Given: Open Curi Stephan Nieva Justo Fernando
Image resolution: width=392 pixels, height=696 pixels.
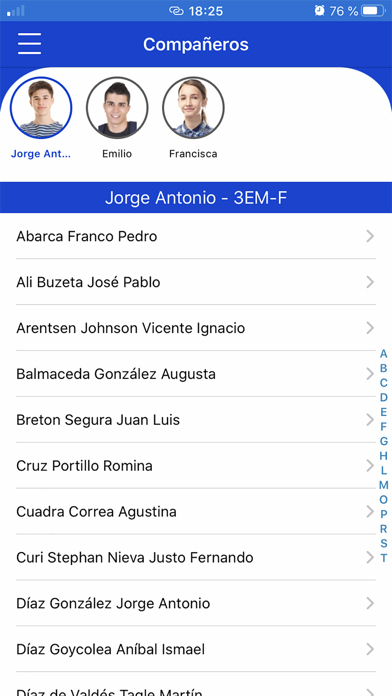Looking at the screenshot, I should 196,558.
